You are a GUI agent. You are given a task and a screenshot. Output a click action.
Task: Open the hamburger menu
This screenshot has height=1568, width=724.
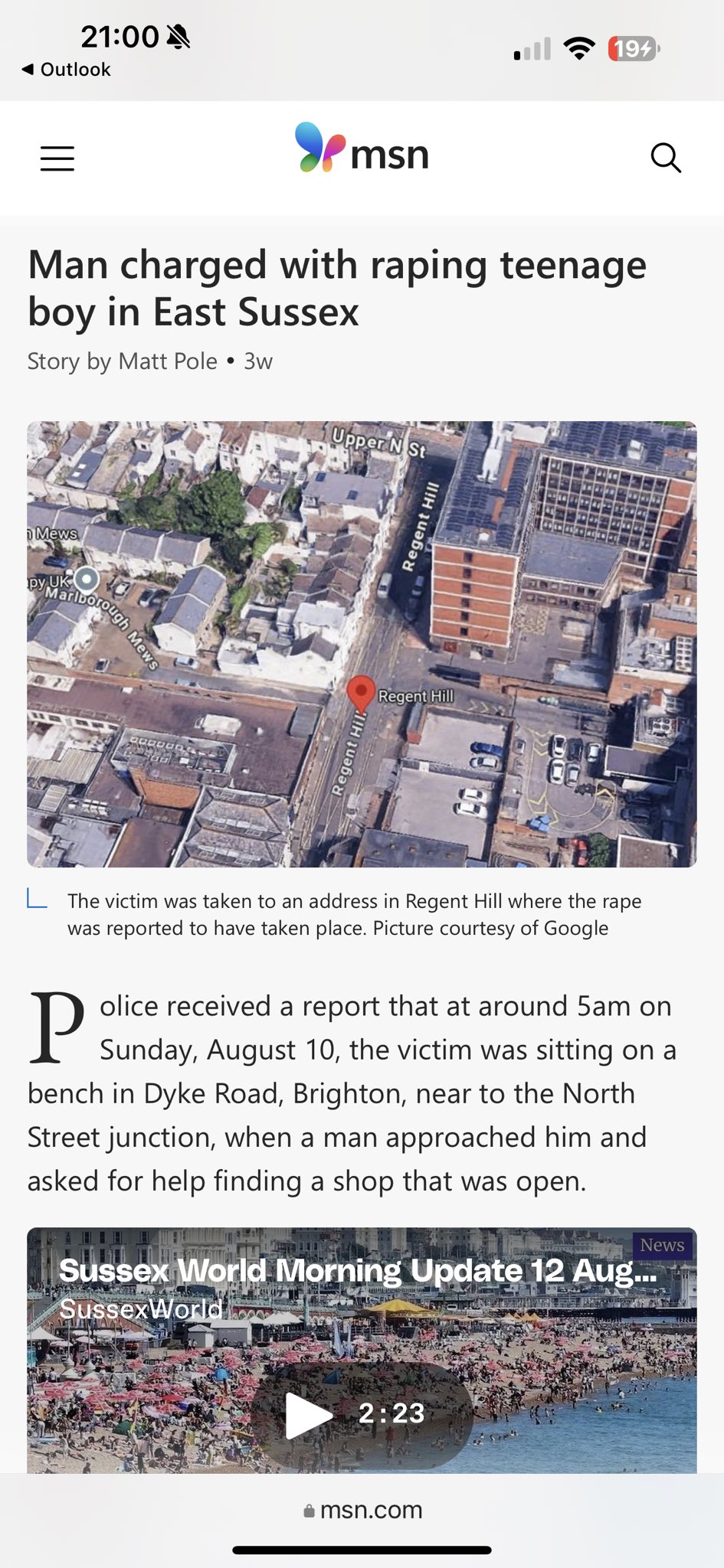[57, 158]
